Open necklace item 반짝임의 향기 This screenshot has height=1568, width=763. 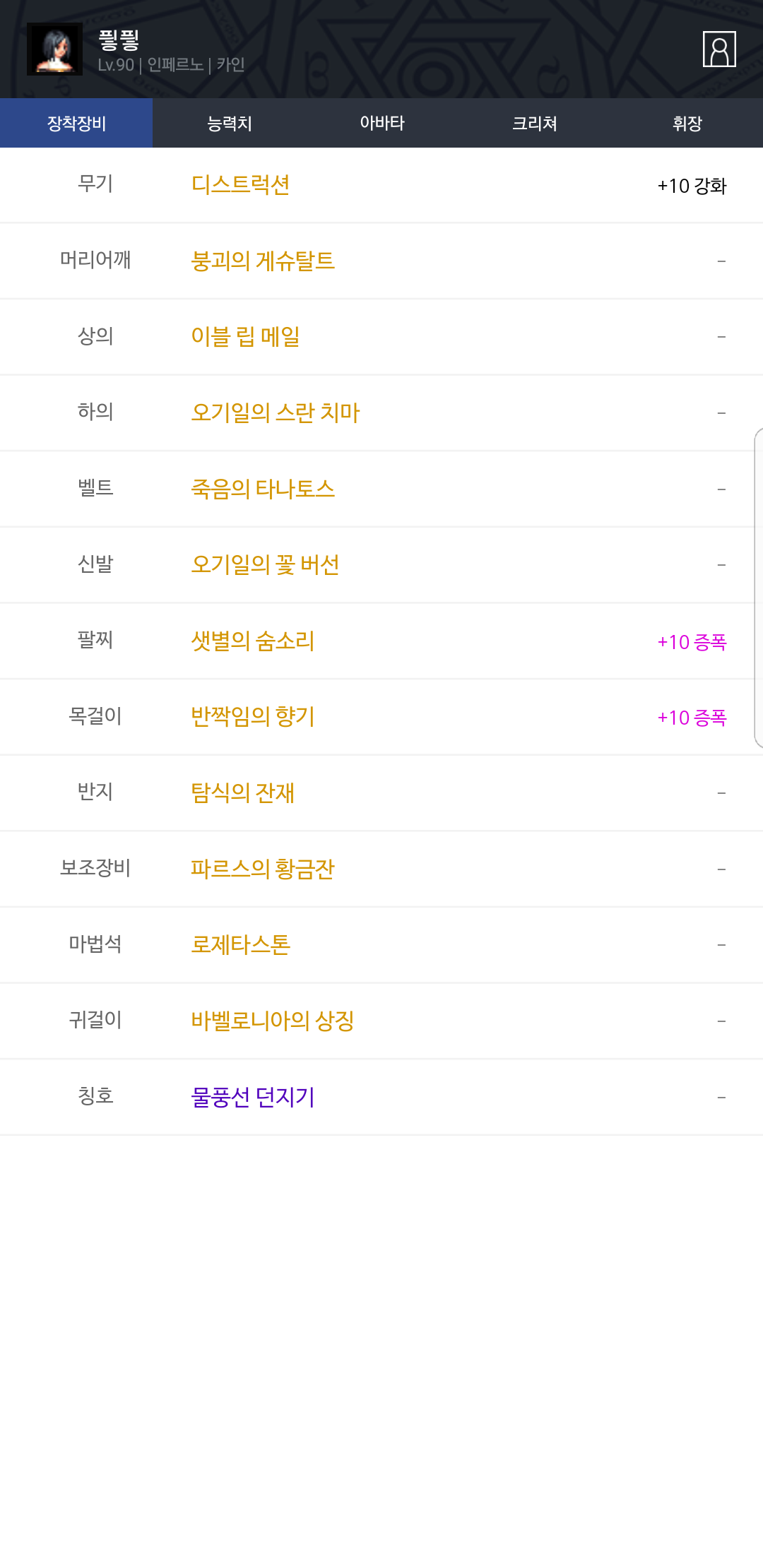pyautogui.click(x=252, y=717)
